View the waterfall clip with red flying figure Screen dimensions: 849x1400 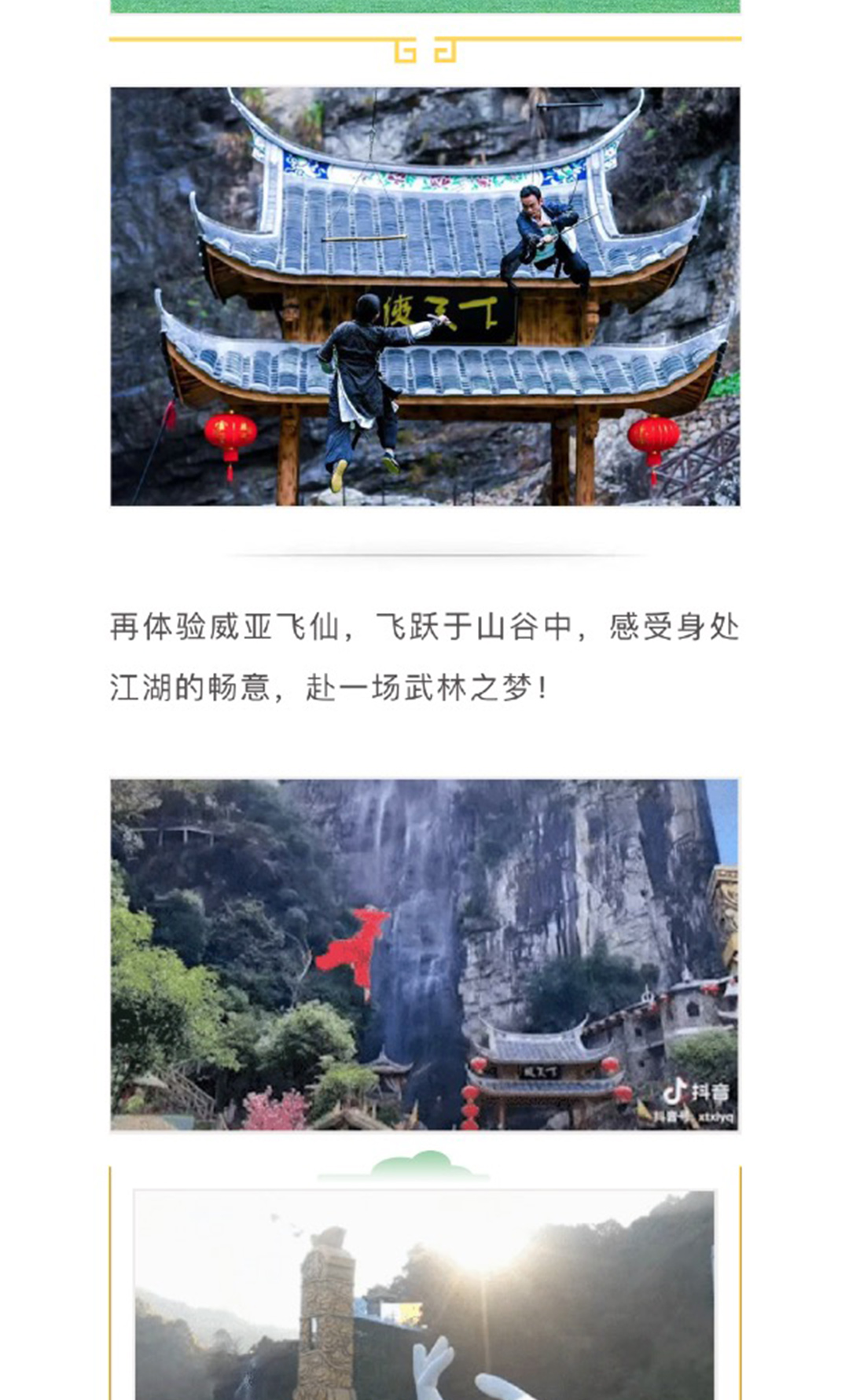424,954
